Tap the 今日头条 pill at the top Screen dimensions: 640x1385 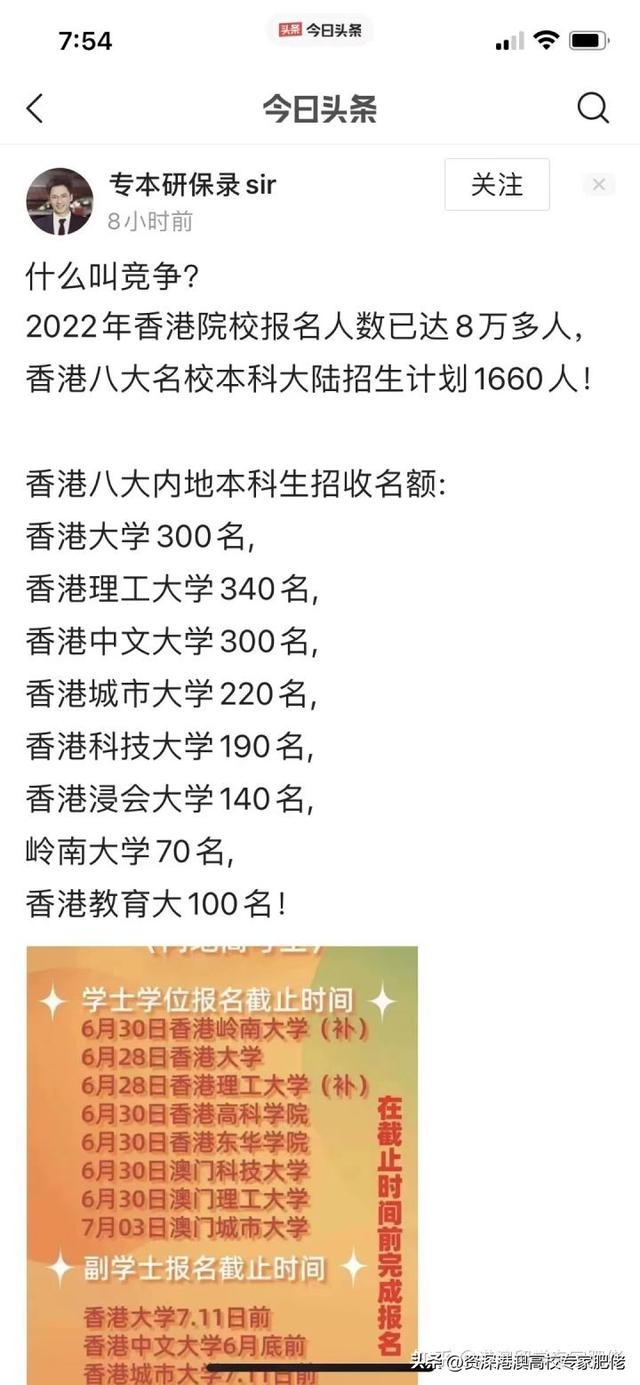coord(319,30)
